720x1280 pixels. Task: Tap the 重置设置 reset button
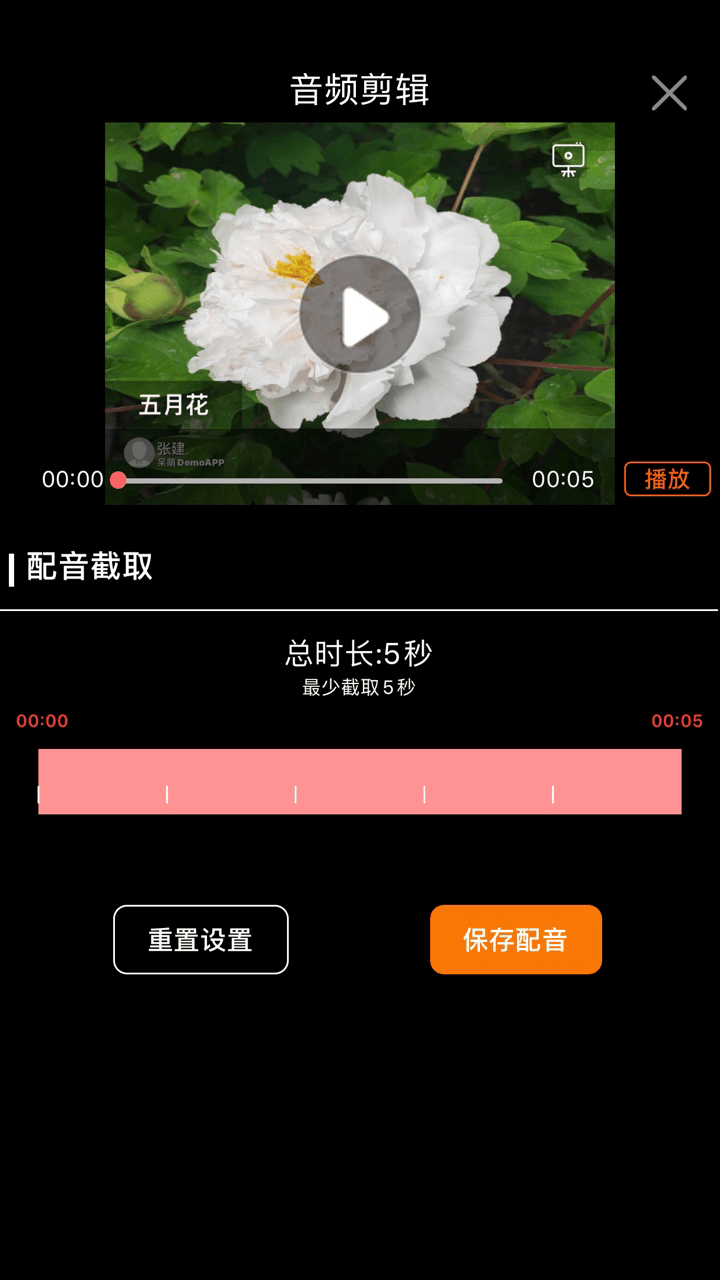201,940
